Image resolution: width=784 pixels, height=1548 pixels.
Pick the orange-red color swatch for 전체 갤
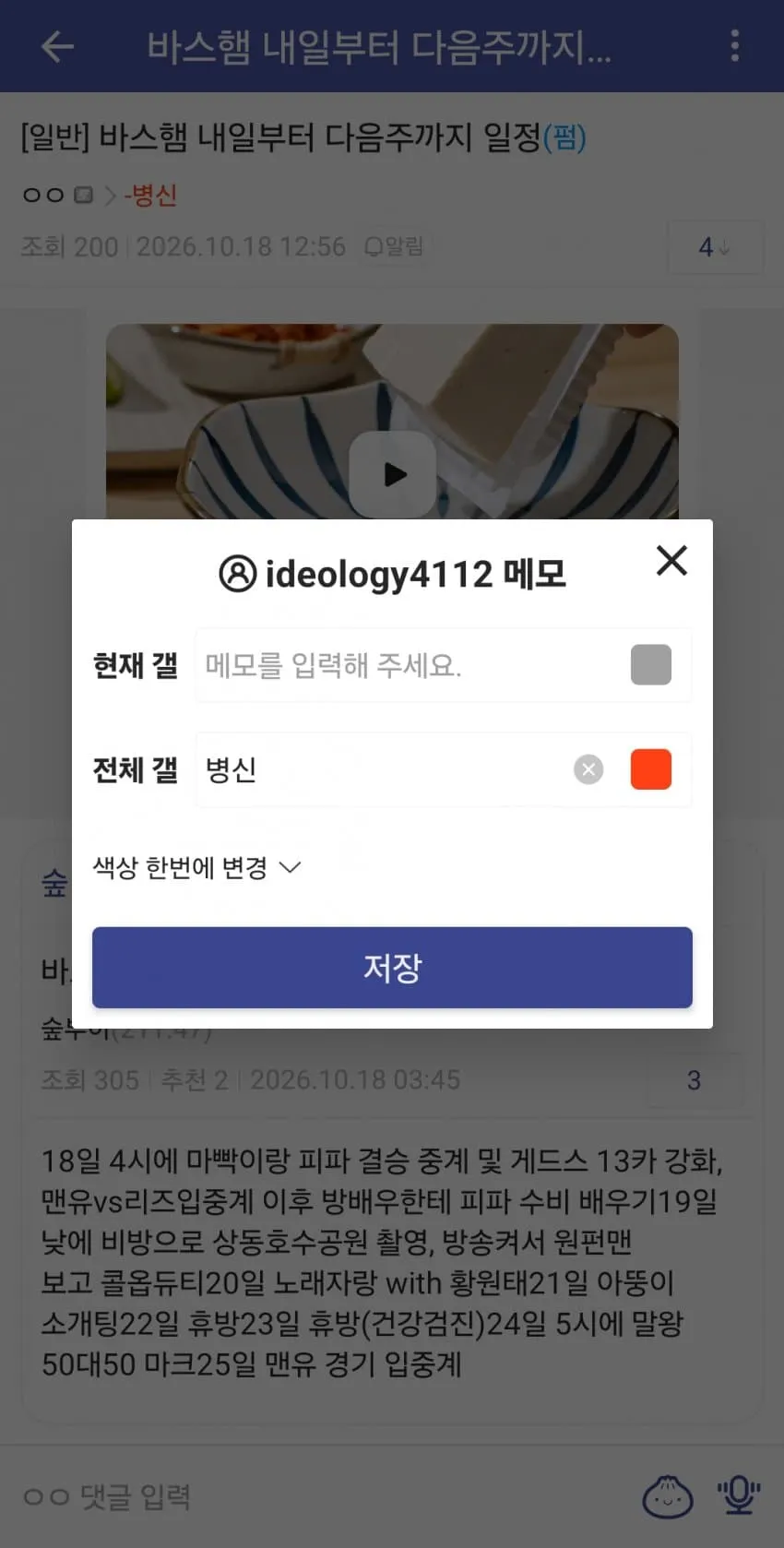[x=651, y=769]
